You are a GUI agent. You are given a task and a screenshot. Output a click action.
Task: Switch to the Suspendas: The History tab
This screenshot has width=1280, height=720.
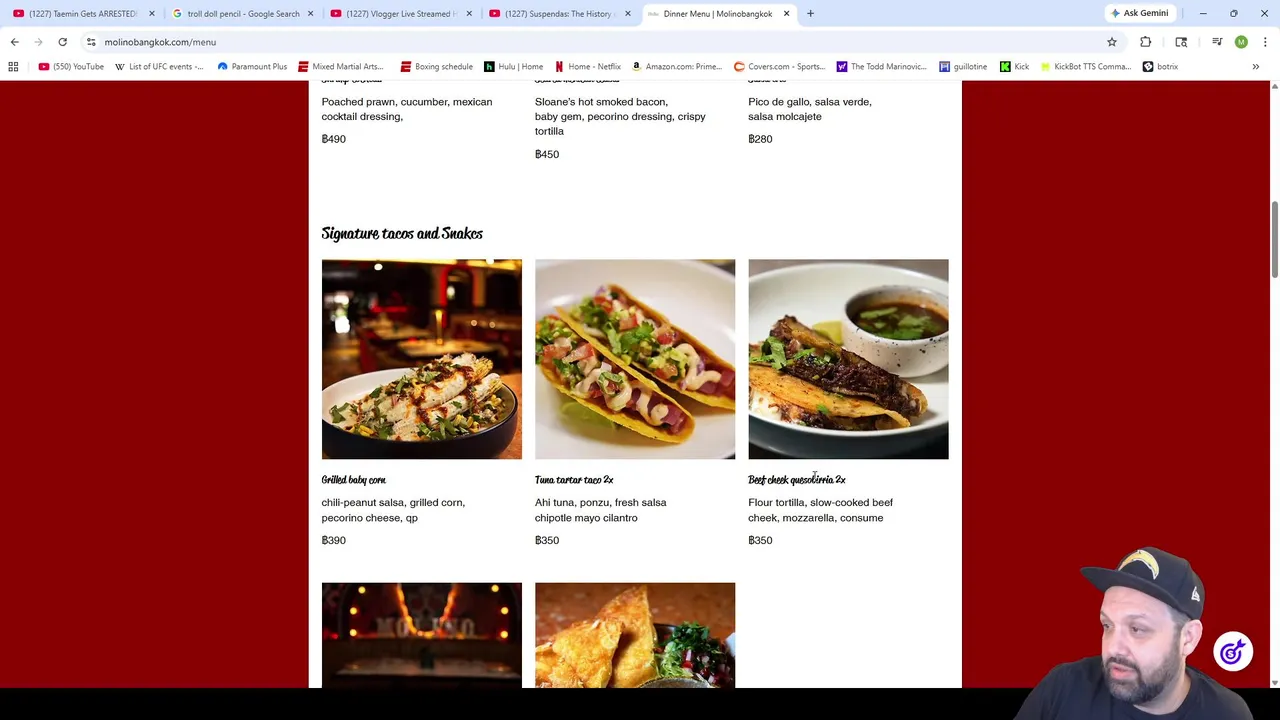(560, 13)
